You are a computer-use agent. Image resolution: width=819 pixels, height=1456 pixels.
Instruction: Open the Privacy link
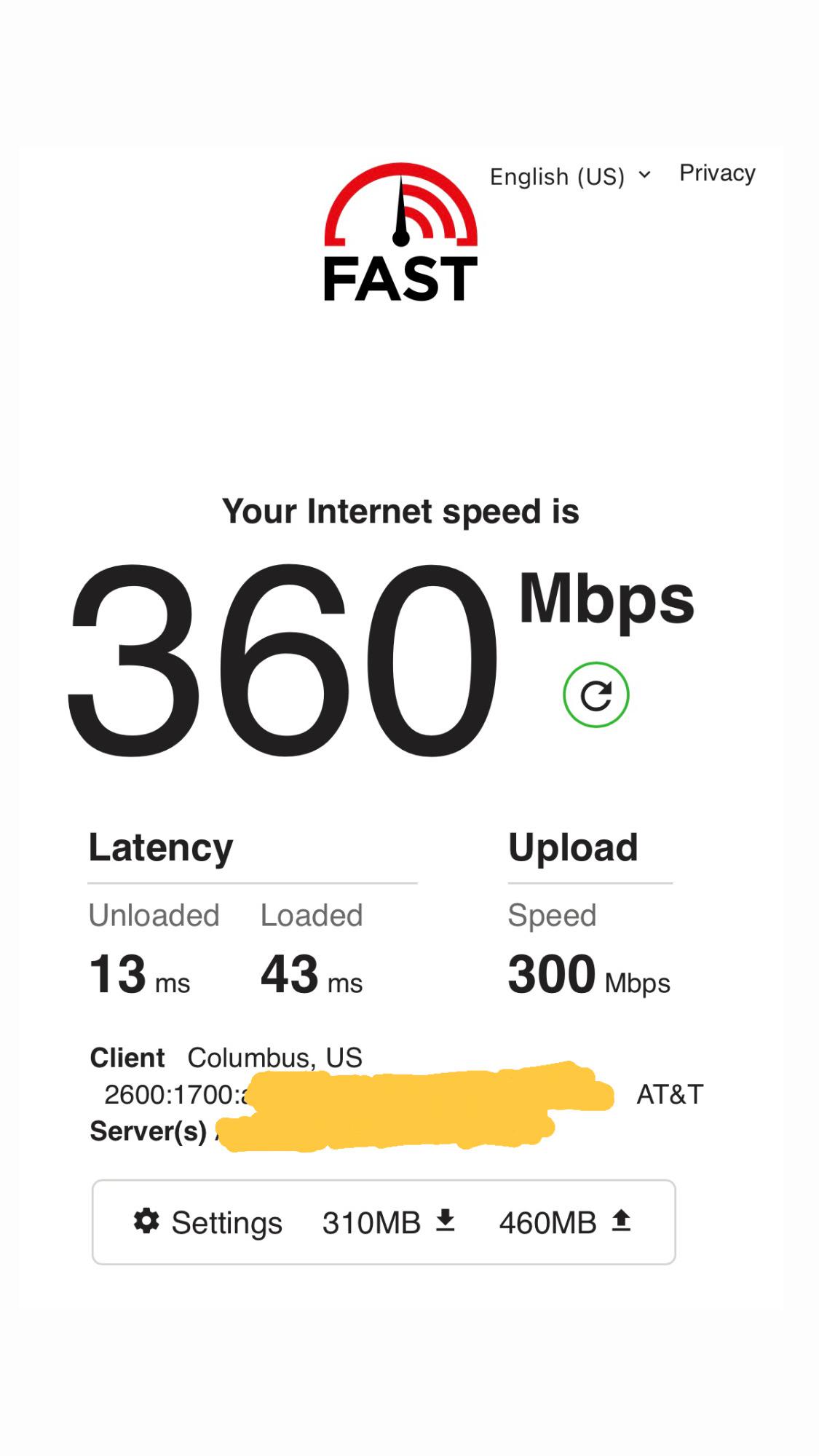(717, 173)
